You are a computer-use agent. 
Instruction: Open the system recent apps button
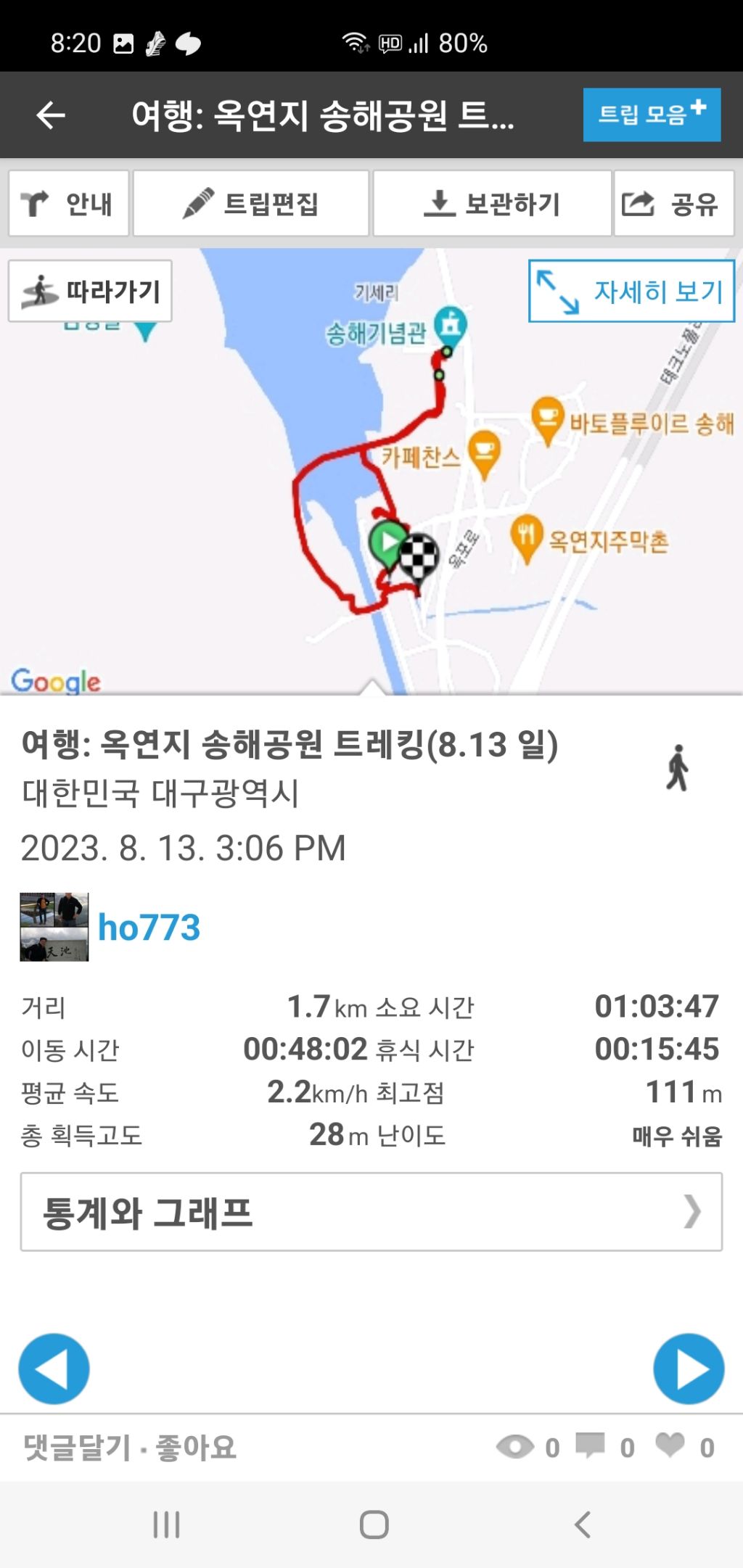[166, 1524]
